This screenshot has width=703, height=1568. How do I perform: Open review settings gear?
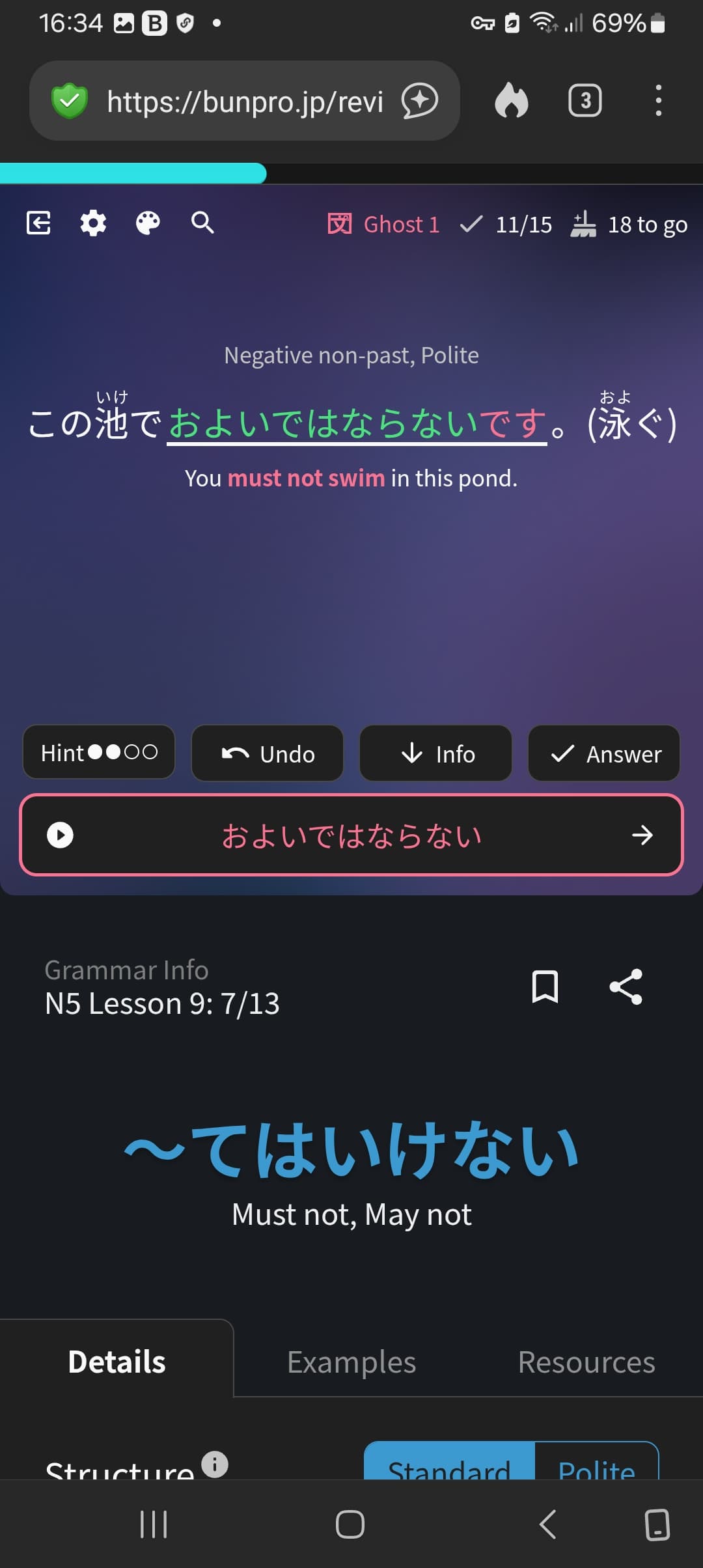tap(93, 223)
